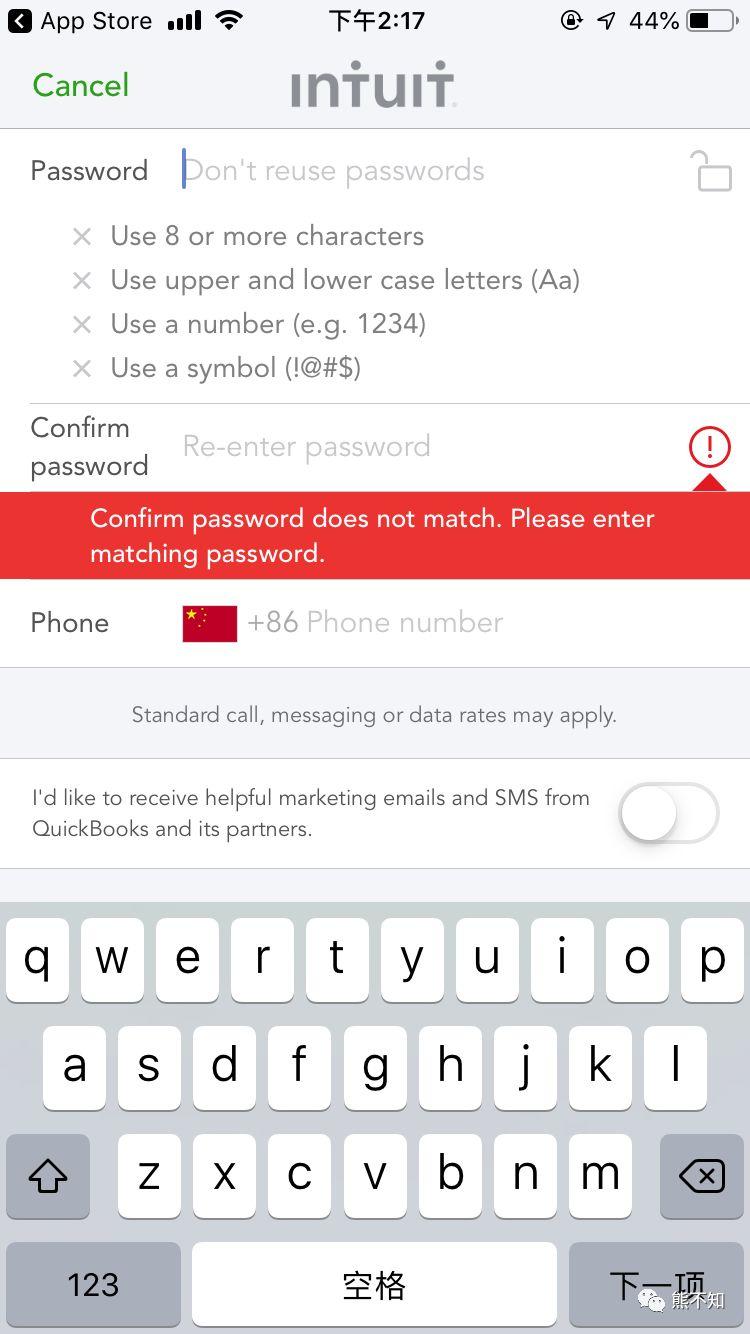Image resolution: width=750 pixels, height=1334 pixels.
Task: Focus the Password field
Action: (420, 171)
